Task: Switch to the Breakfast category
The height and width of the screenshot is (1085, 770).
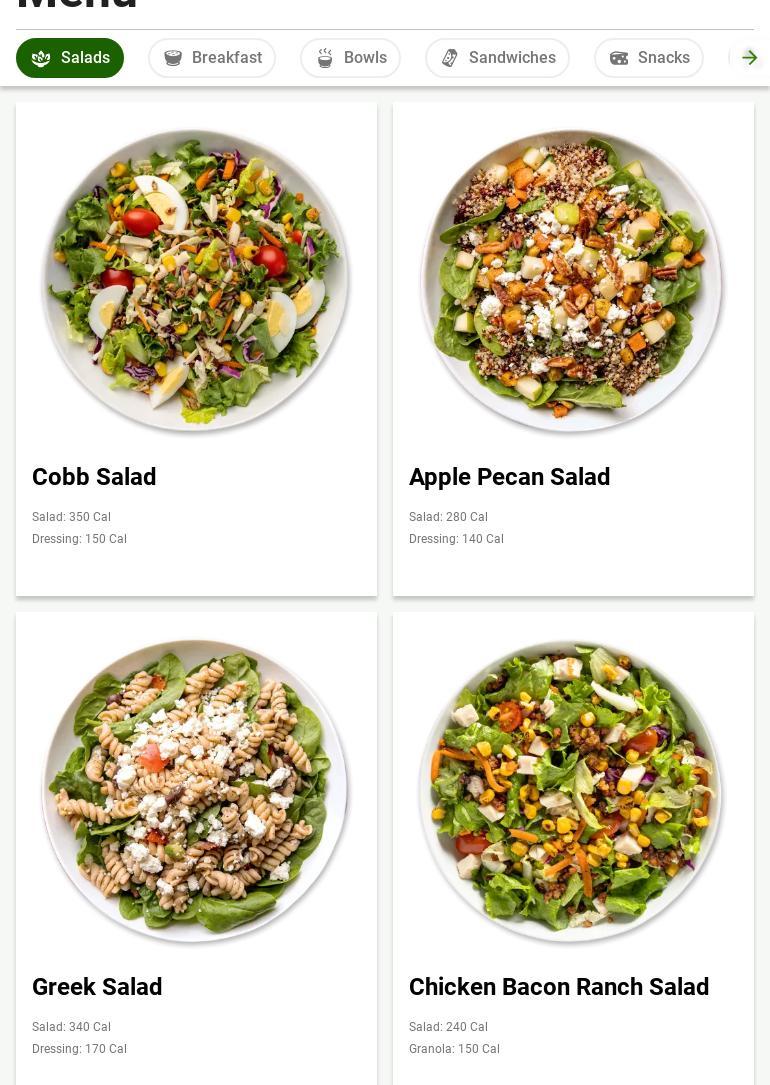Action: (212, 58)
